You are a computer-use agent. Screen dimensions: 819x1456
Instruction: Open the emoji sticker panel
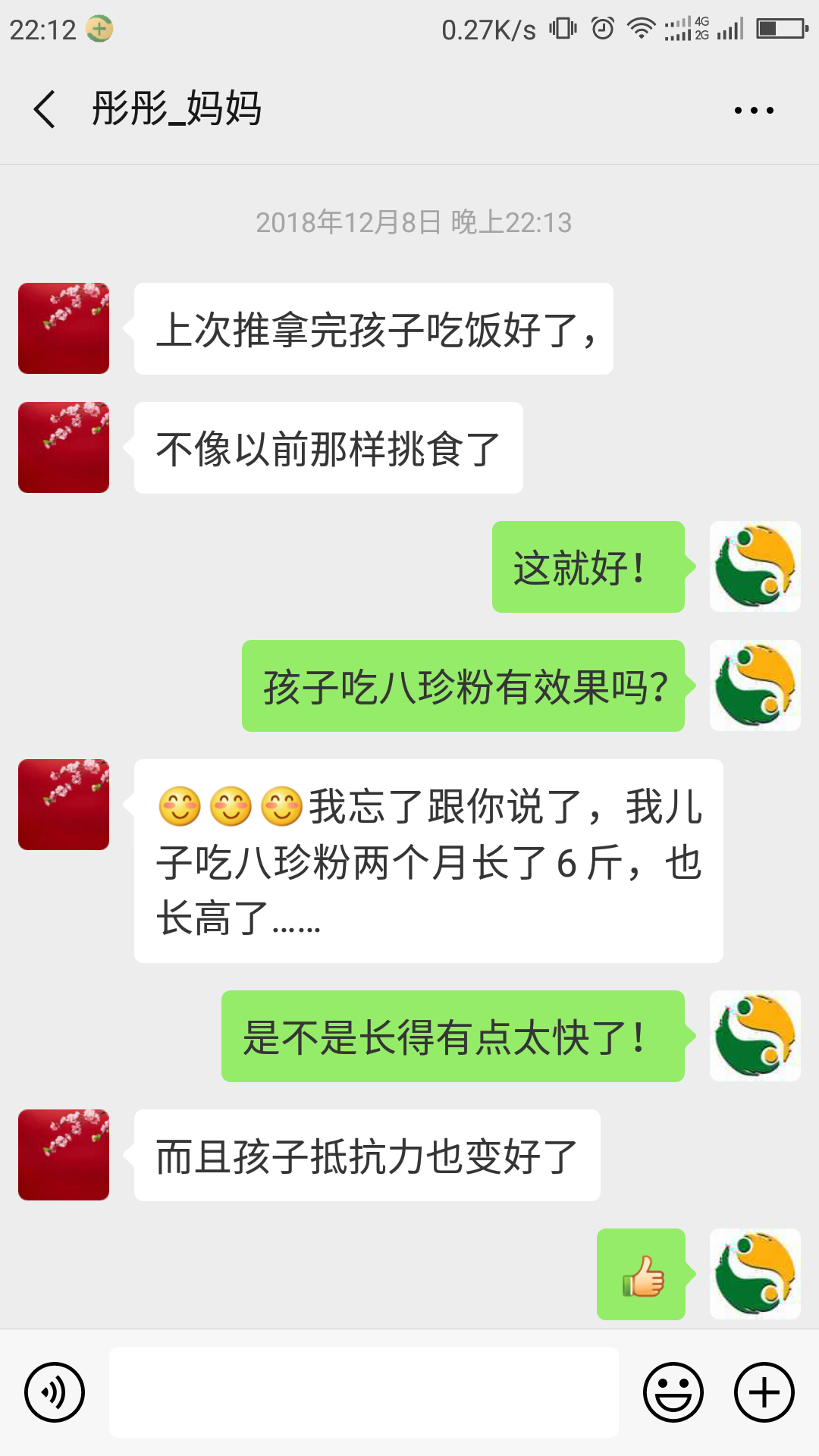(x=673, y=1392)
